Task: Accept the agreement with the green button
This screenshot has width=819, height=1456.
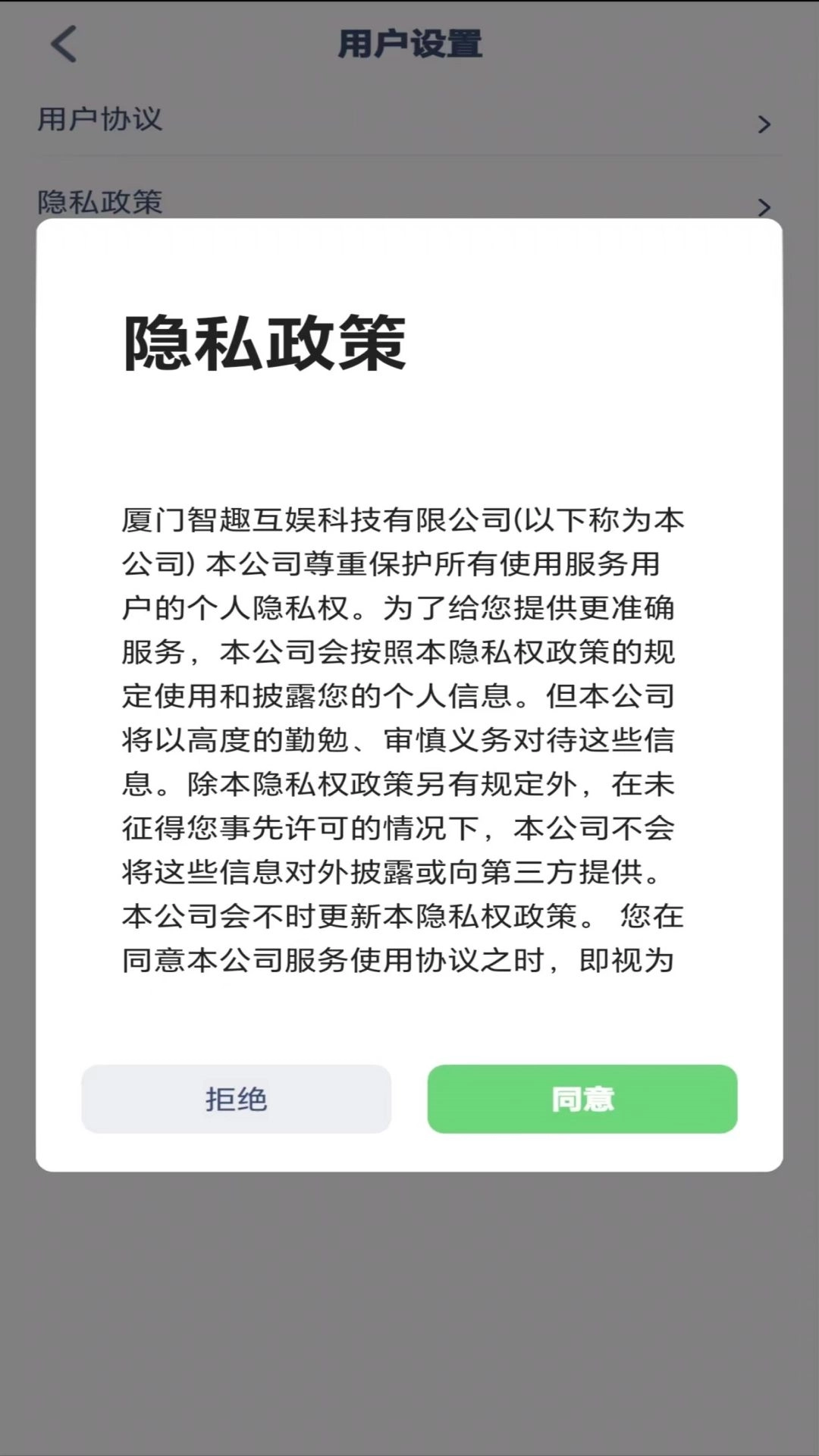Action: (x=582, y=1100)
